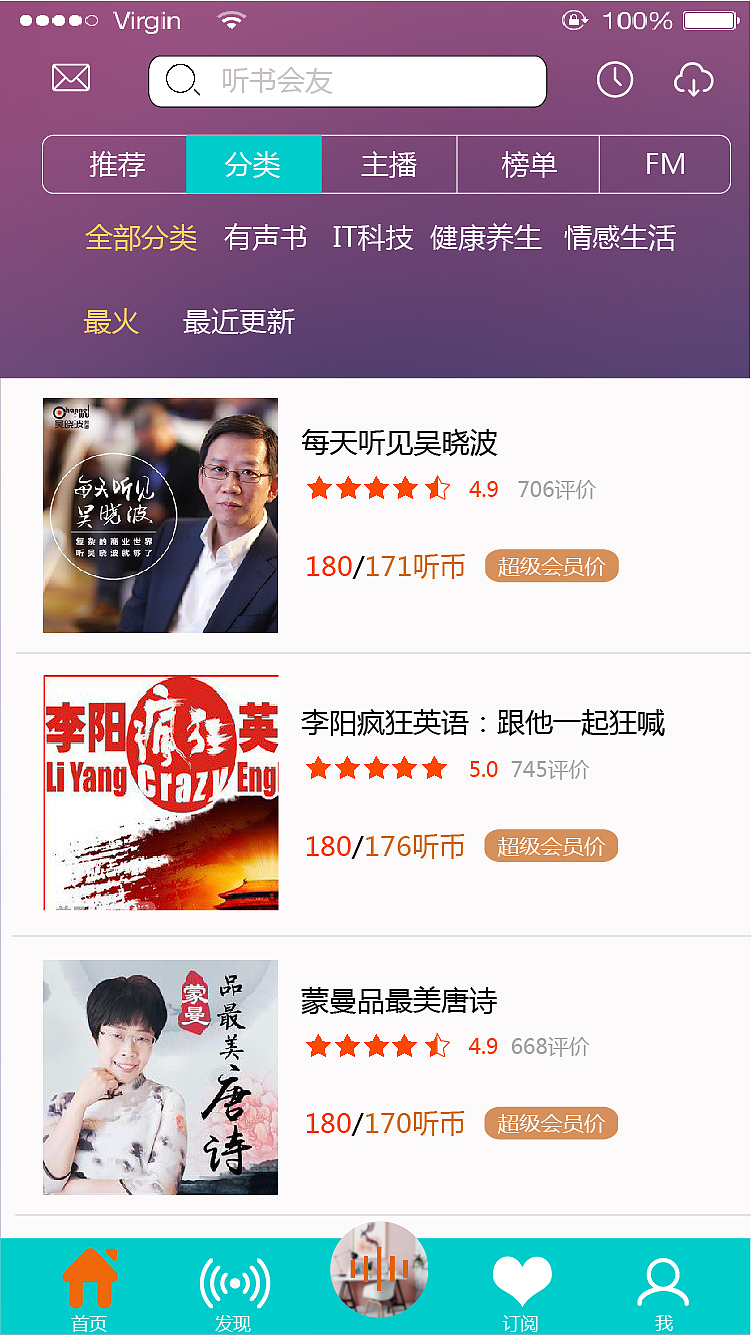Switch to the 榜单 tab

[x=528, y=163]
